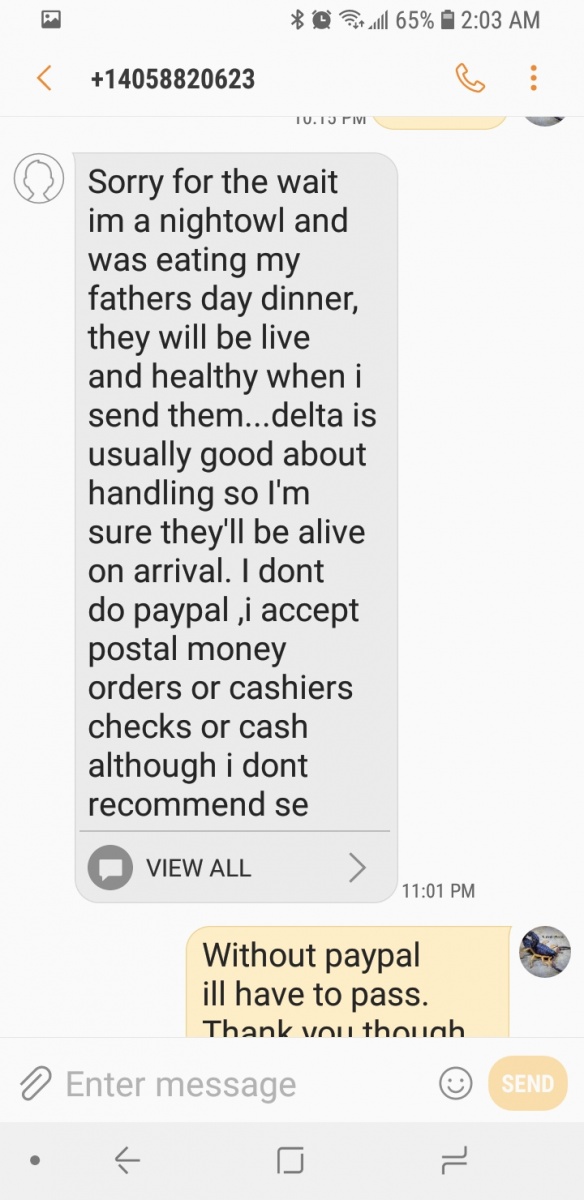584x1200 pixels.
Task: Tap the system back navigation button
Action: [128, 1160]
